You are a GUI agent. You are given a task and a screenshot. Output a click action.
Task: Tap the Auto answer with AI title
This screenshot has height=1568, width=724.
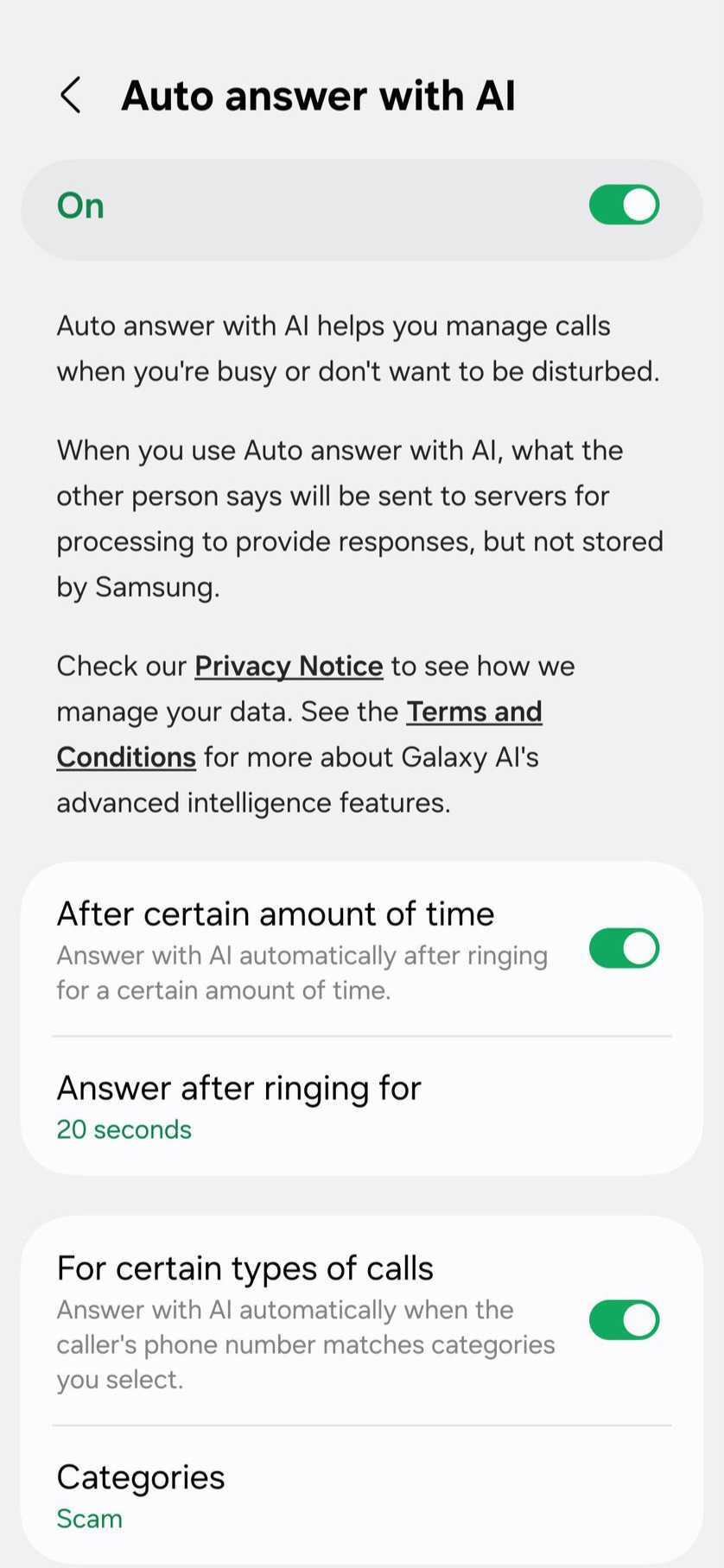point(318,95)
